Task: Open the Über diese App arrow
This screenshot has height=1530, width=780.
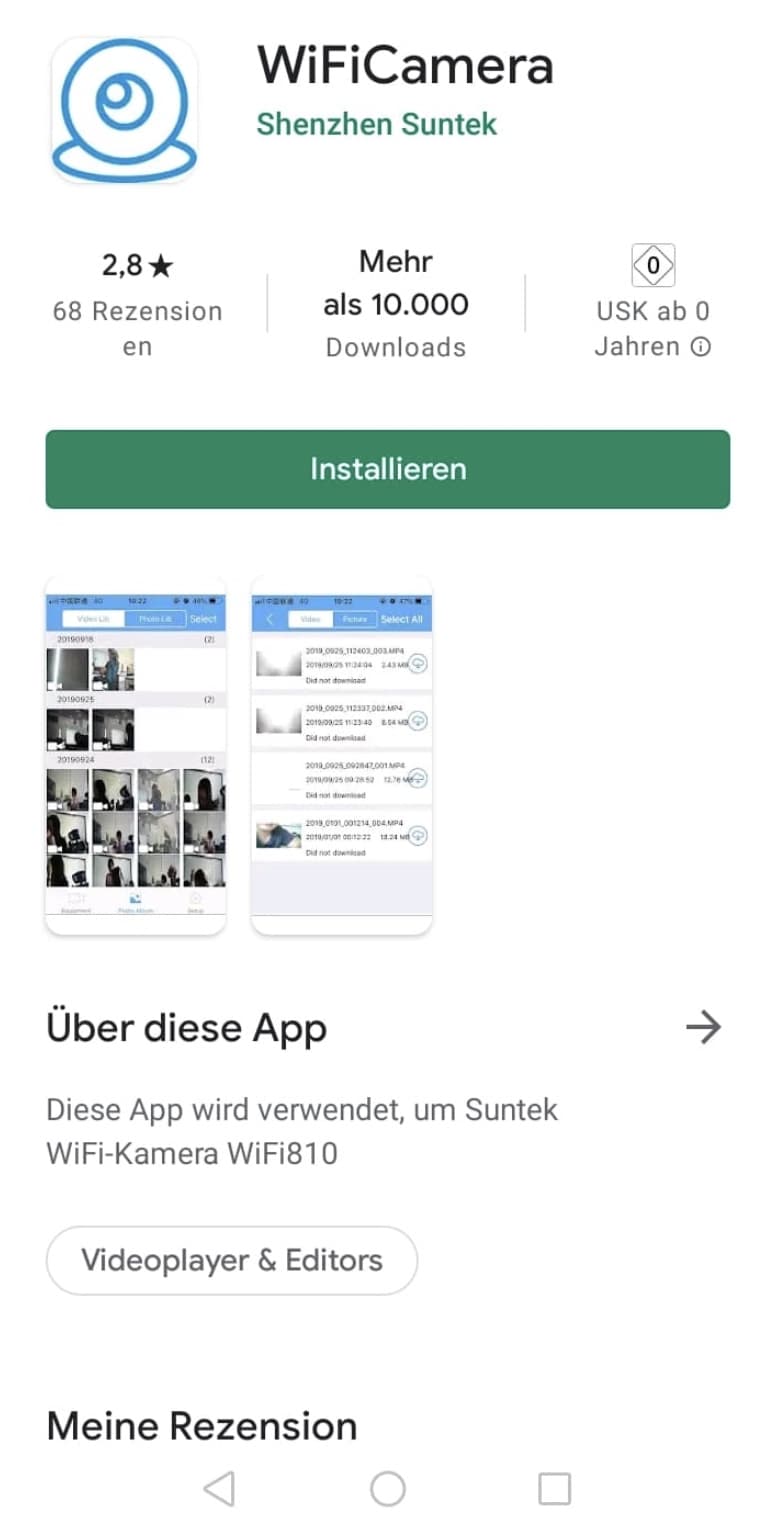Action: tap(704, 1027)
